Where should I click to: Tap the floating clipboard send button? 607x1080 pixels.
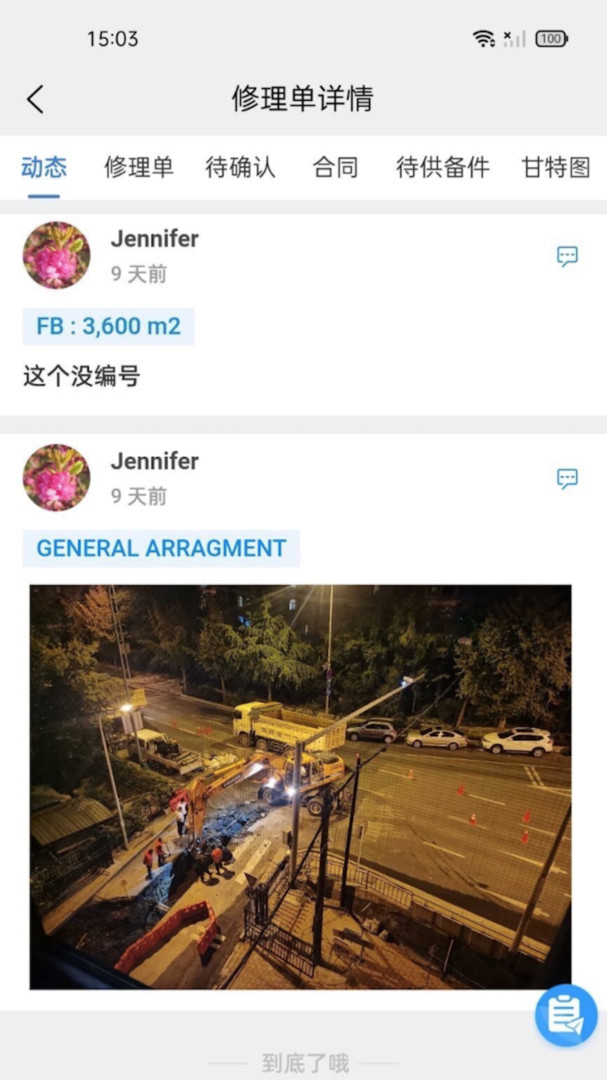(566, 1016)
